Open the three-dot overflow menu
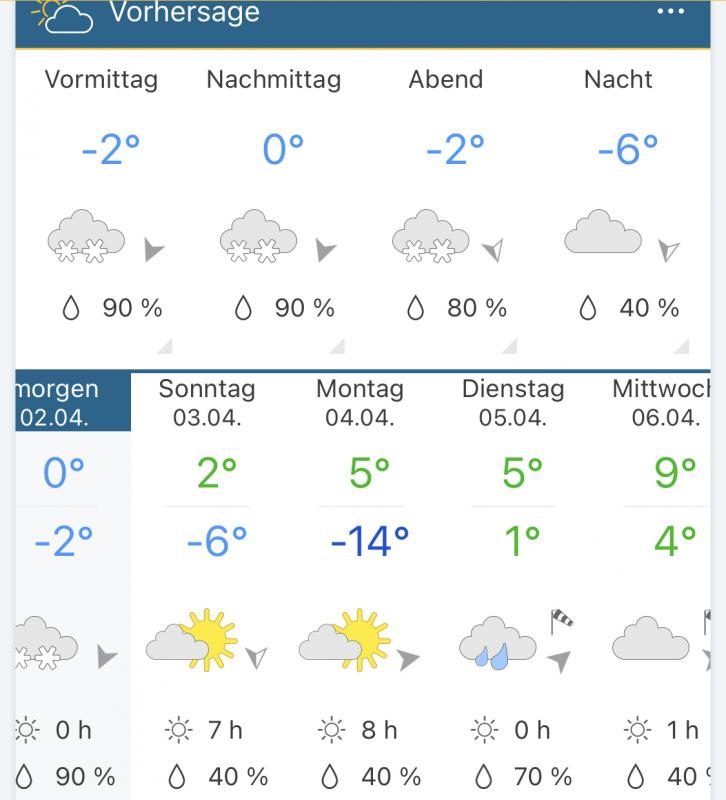 click(x=670, y=13)
